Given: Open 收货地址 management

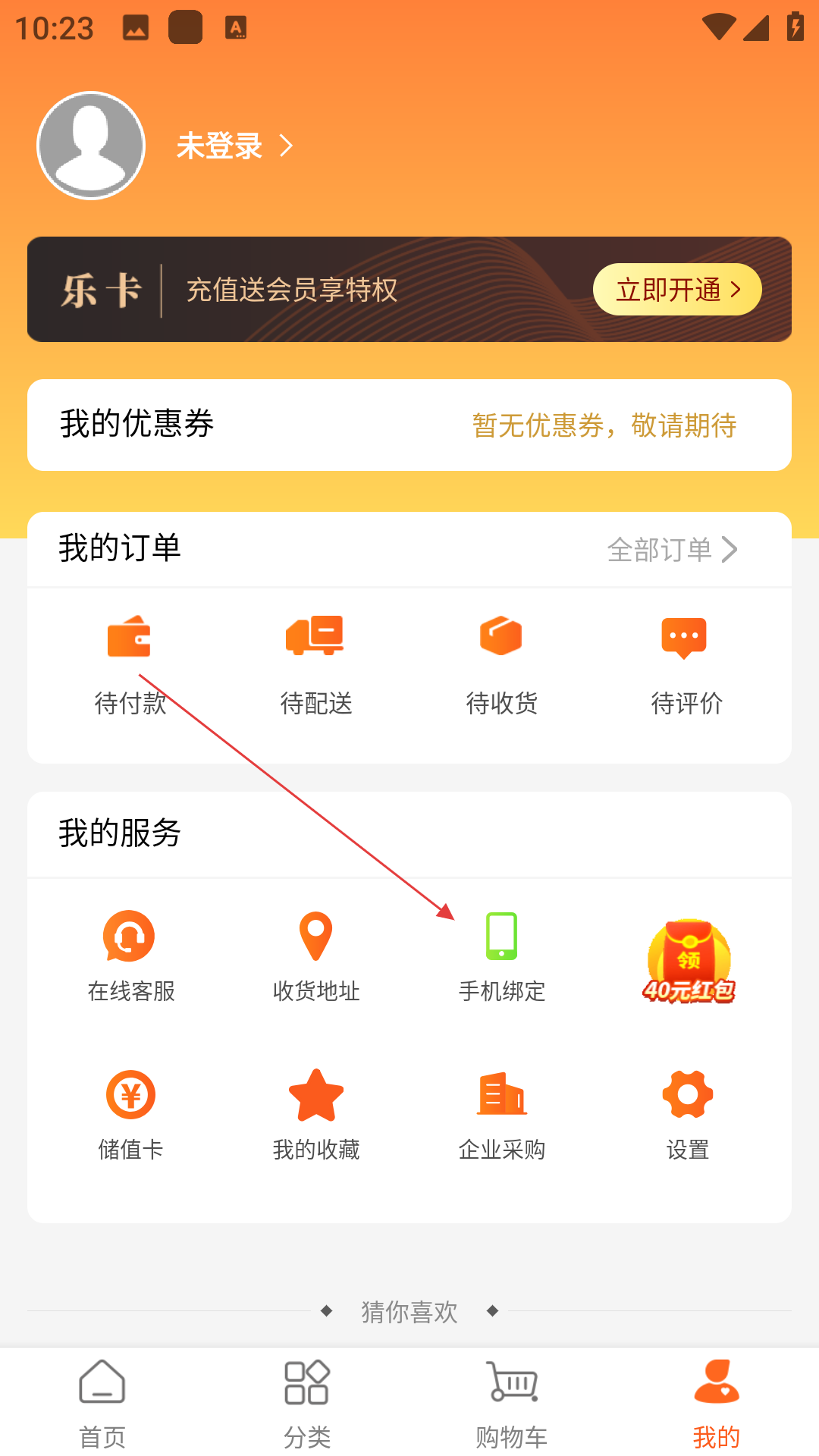Looking at the screenshot, I should point(315,955).
